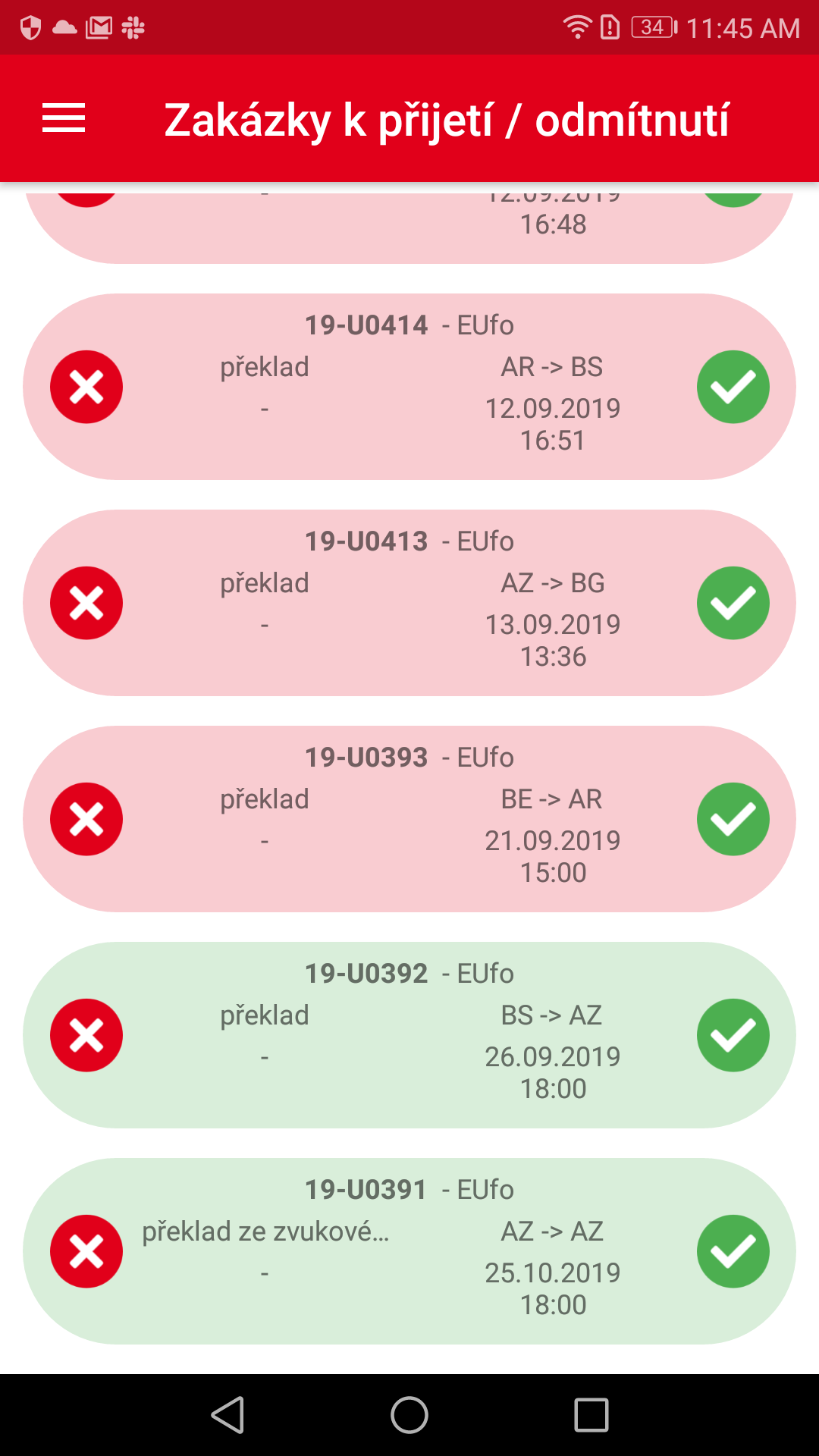Accept order 19-U0391
Image resolution: width=819 pixels, height=1456 pixels.
tap(733, 1251)
